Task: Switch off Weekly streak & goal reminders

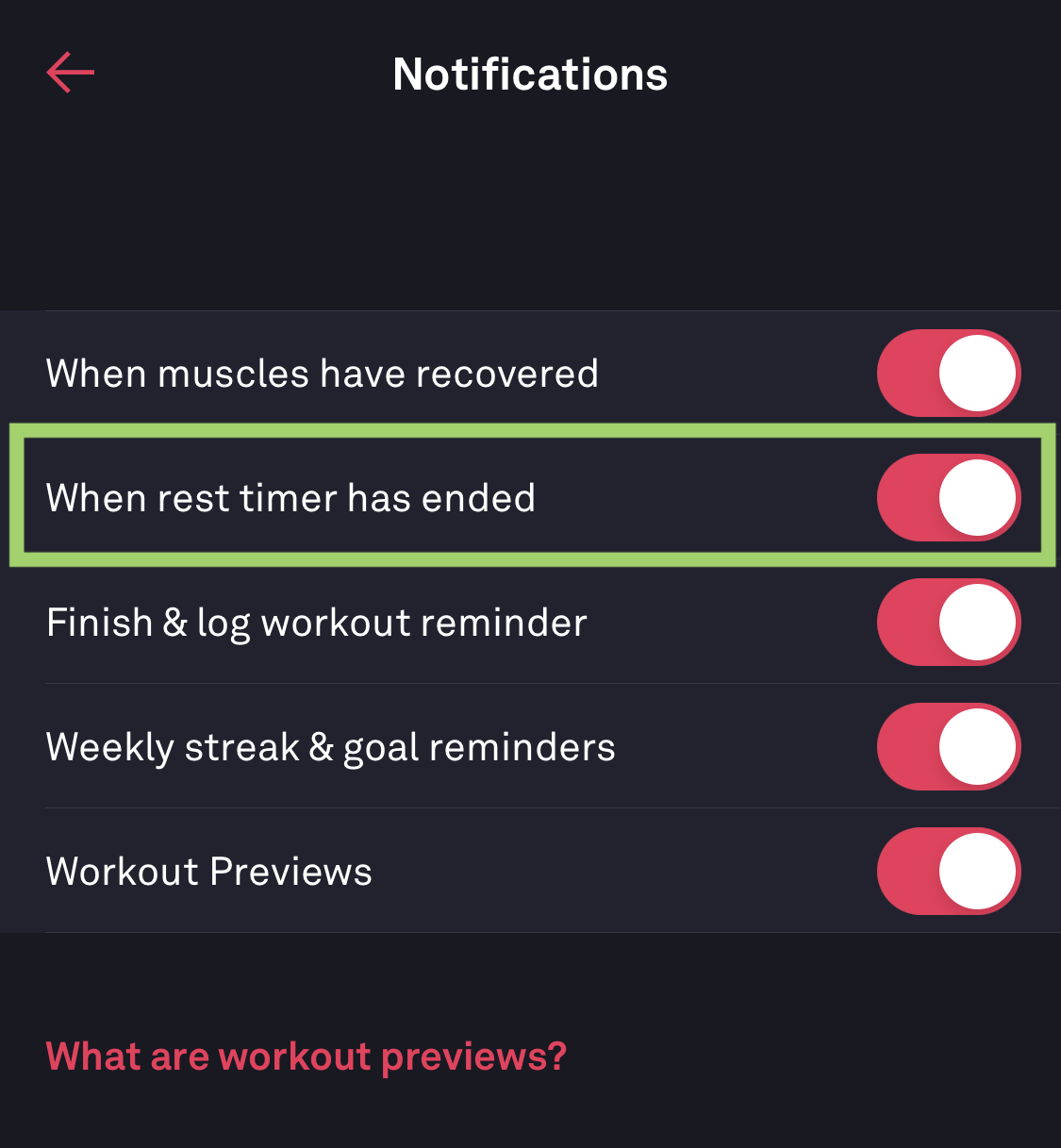Action: click(949, 747)
